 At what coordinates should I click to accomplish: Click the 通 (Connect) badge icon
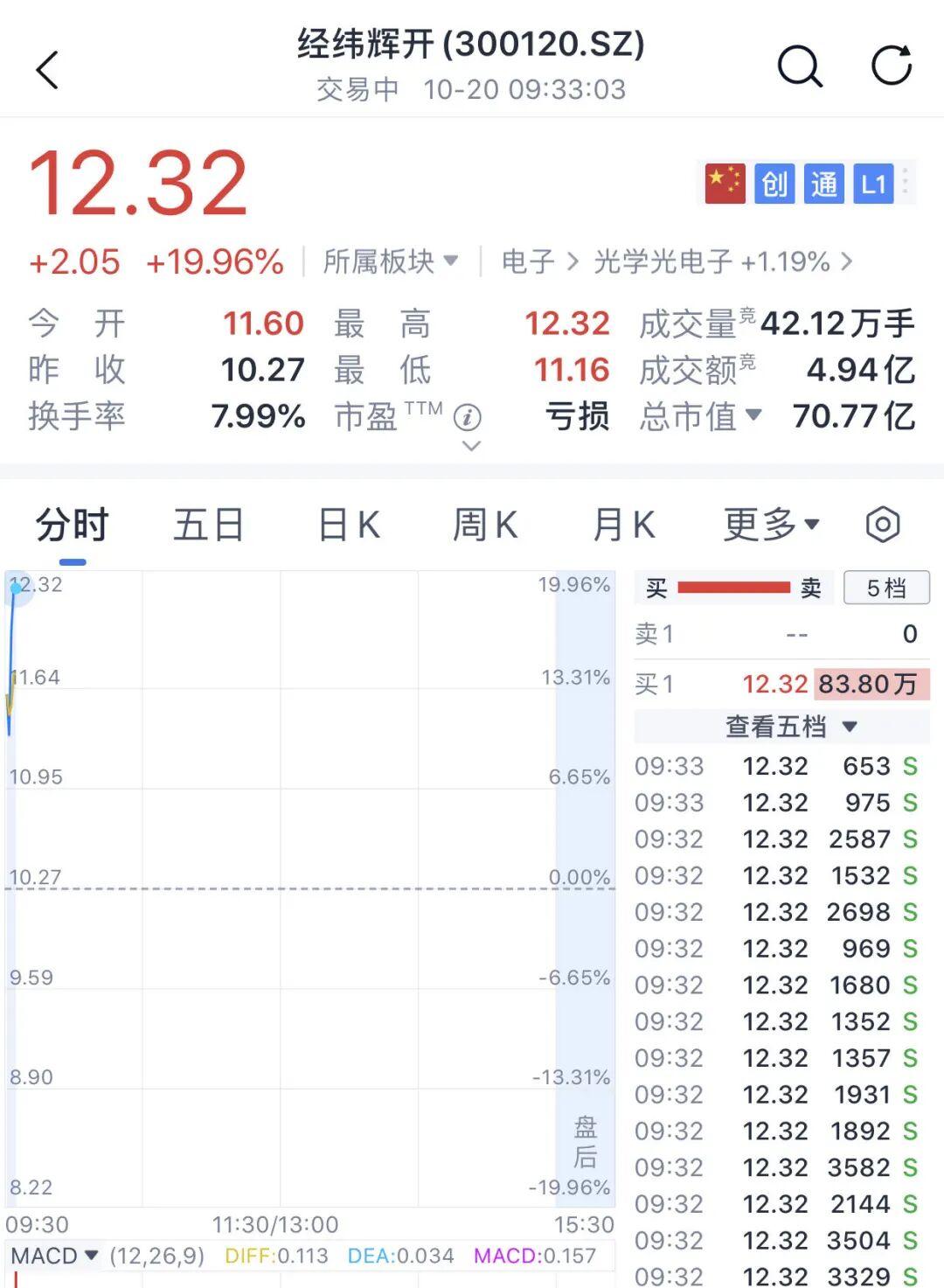pos(825,184)
